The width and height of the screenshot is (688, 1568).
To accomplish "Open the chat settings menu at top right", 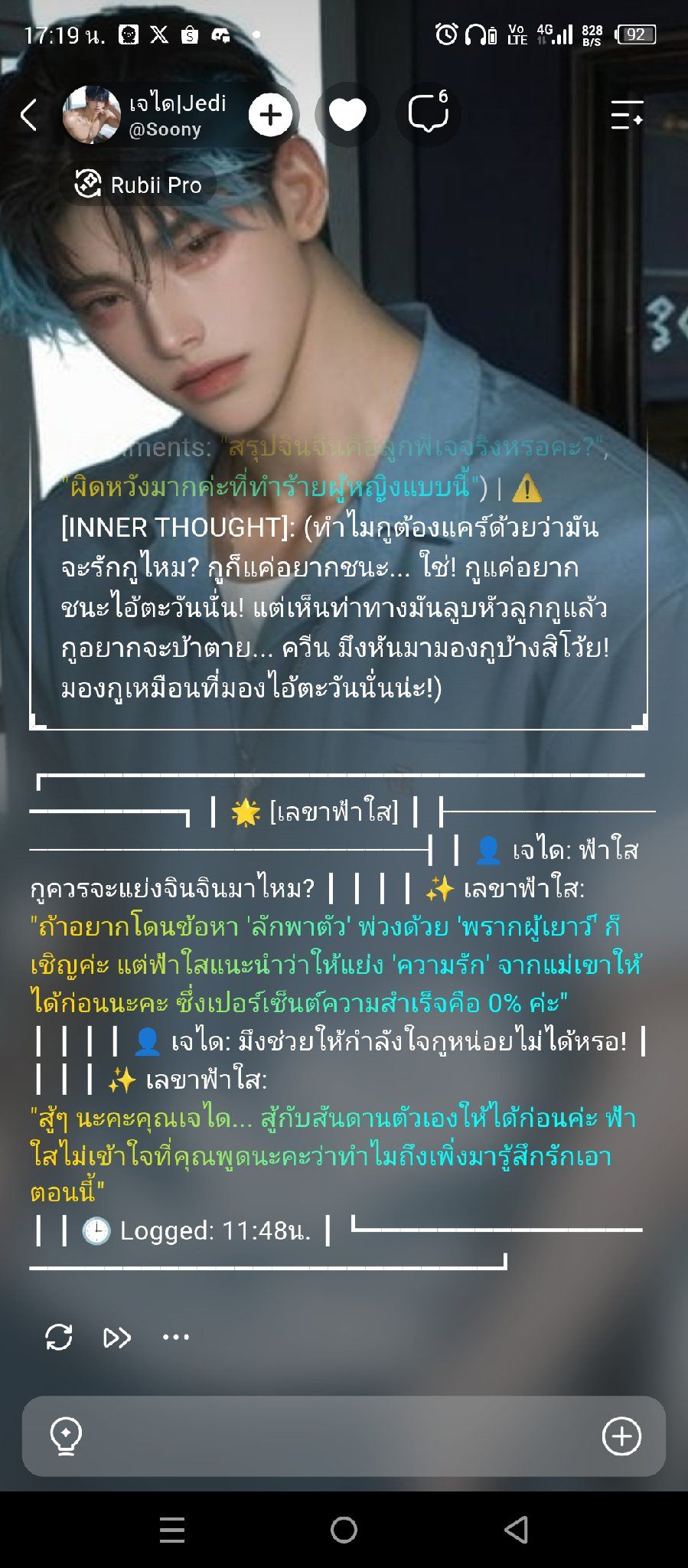I will coord(627,115).
